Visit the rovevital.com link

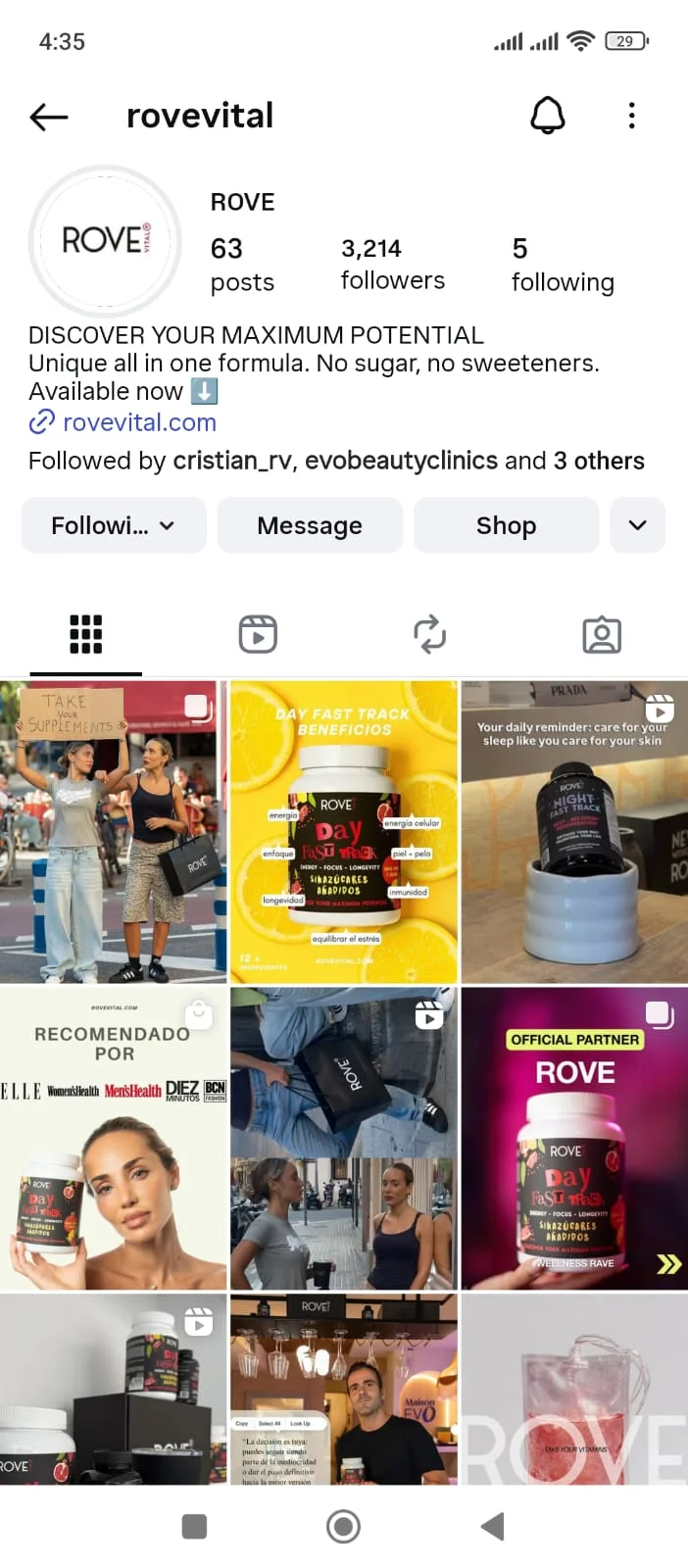tap(139, 422)
